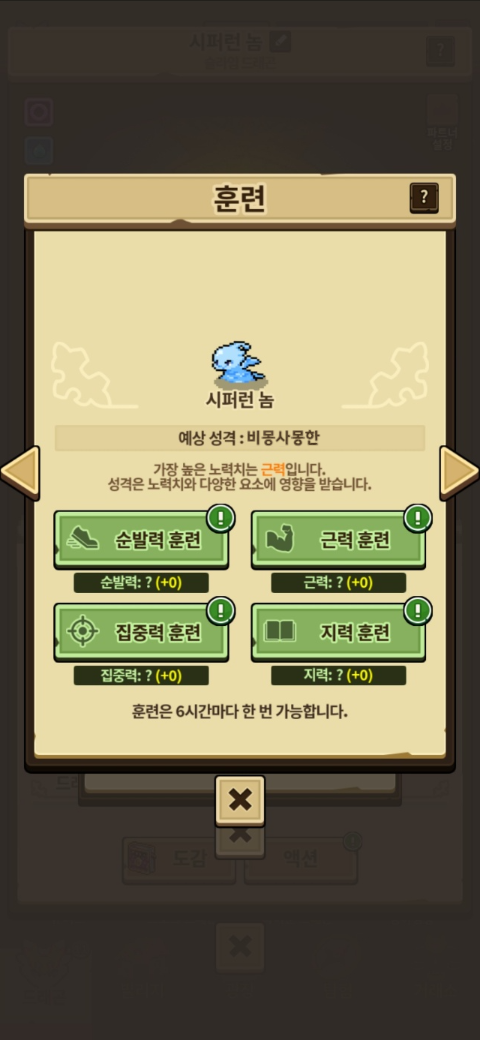Start 근력 훈련 training
The width and height of the screenshot is (480, 1040).
[338, 540]
